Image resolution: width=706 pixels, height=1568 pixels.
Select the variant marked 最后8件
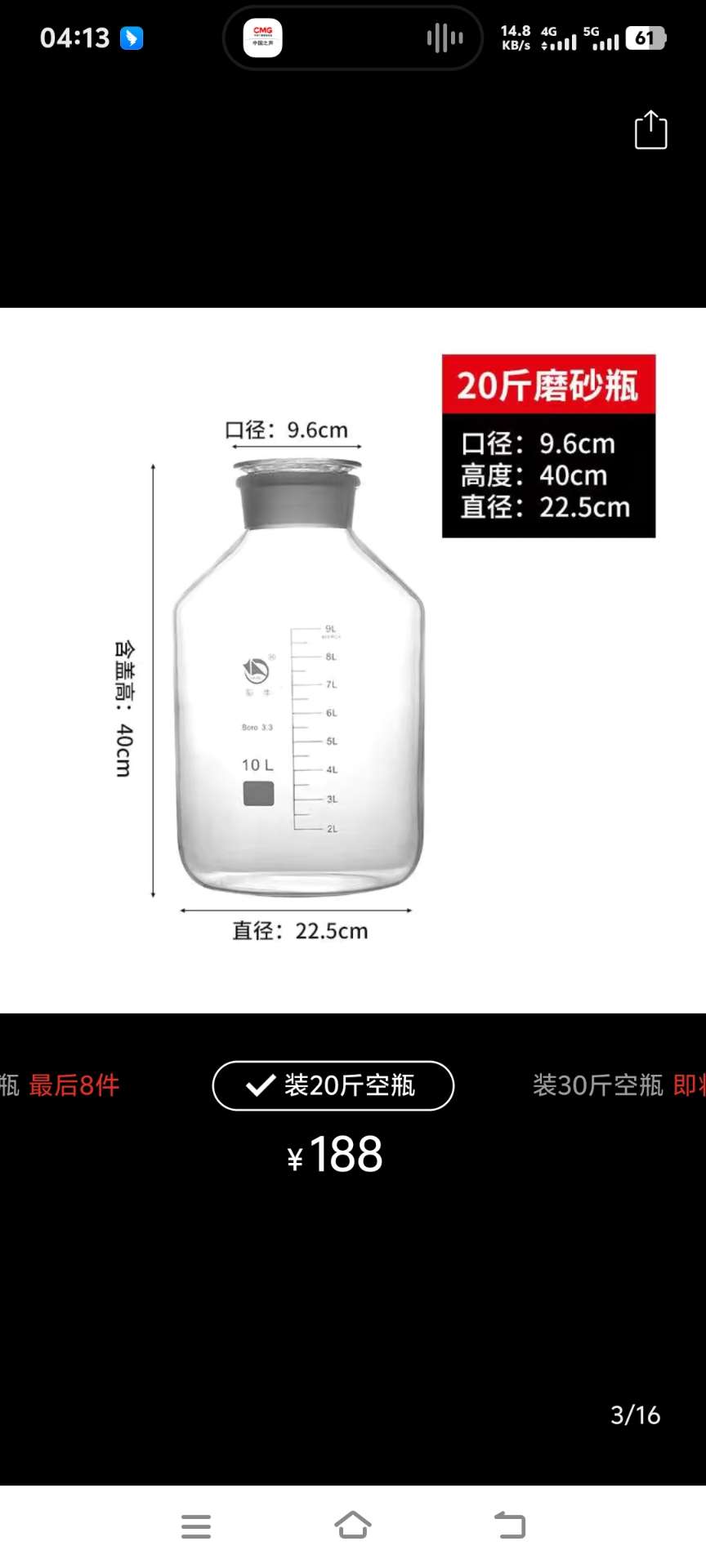pyautogui.click(x=64, y=1085)
